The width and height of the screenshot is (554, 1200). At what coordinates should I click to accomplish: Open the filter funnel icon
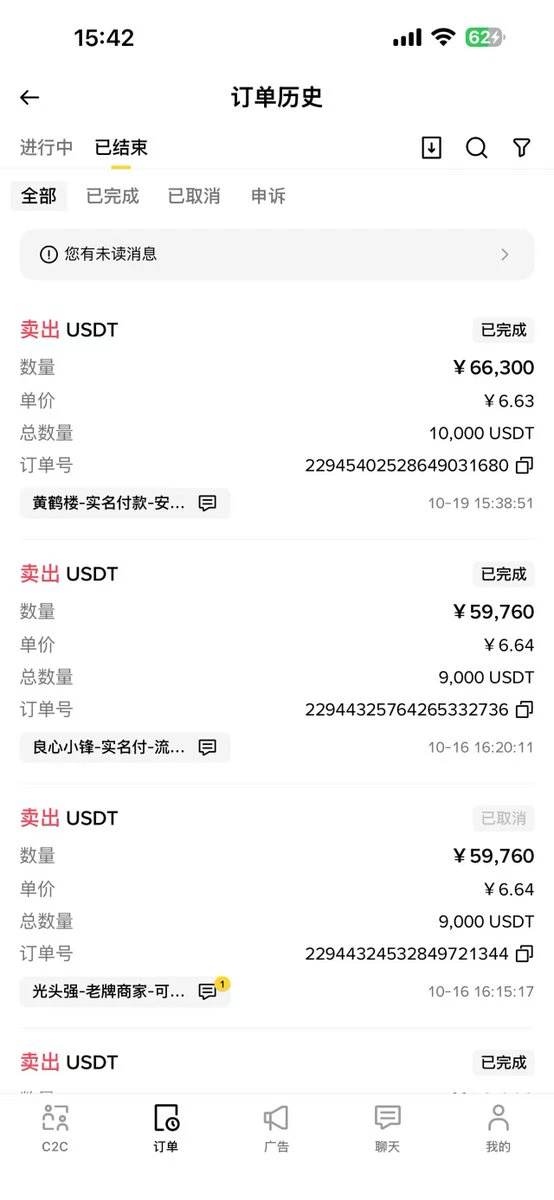pyautogui.click(x=521, y=148)
